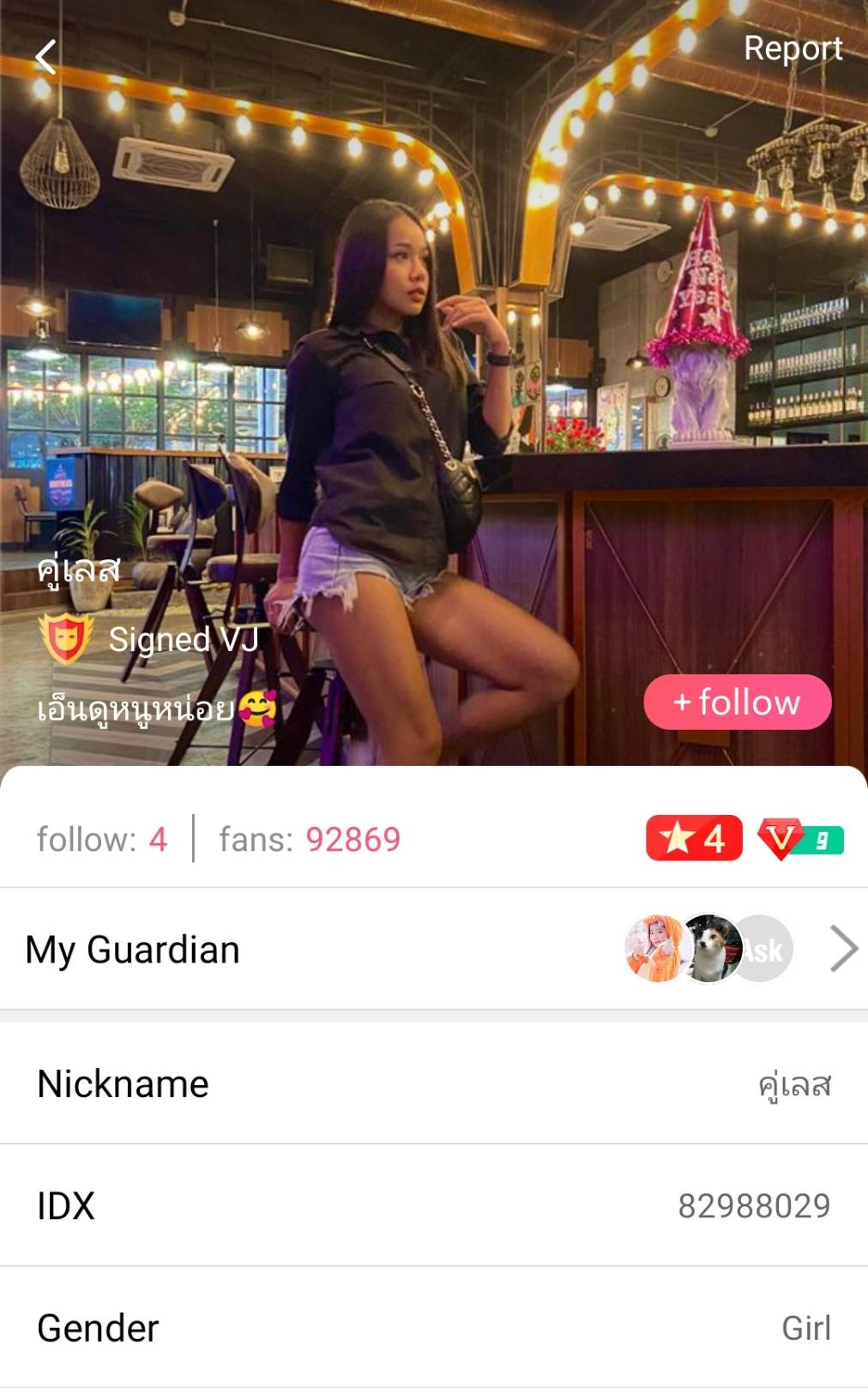
Task: Follow this Signed VJ
Action: (x=737, y=702)
